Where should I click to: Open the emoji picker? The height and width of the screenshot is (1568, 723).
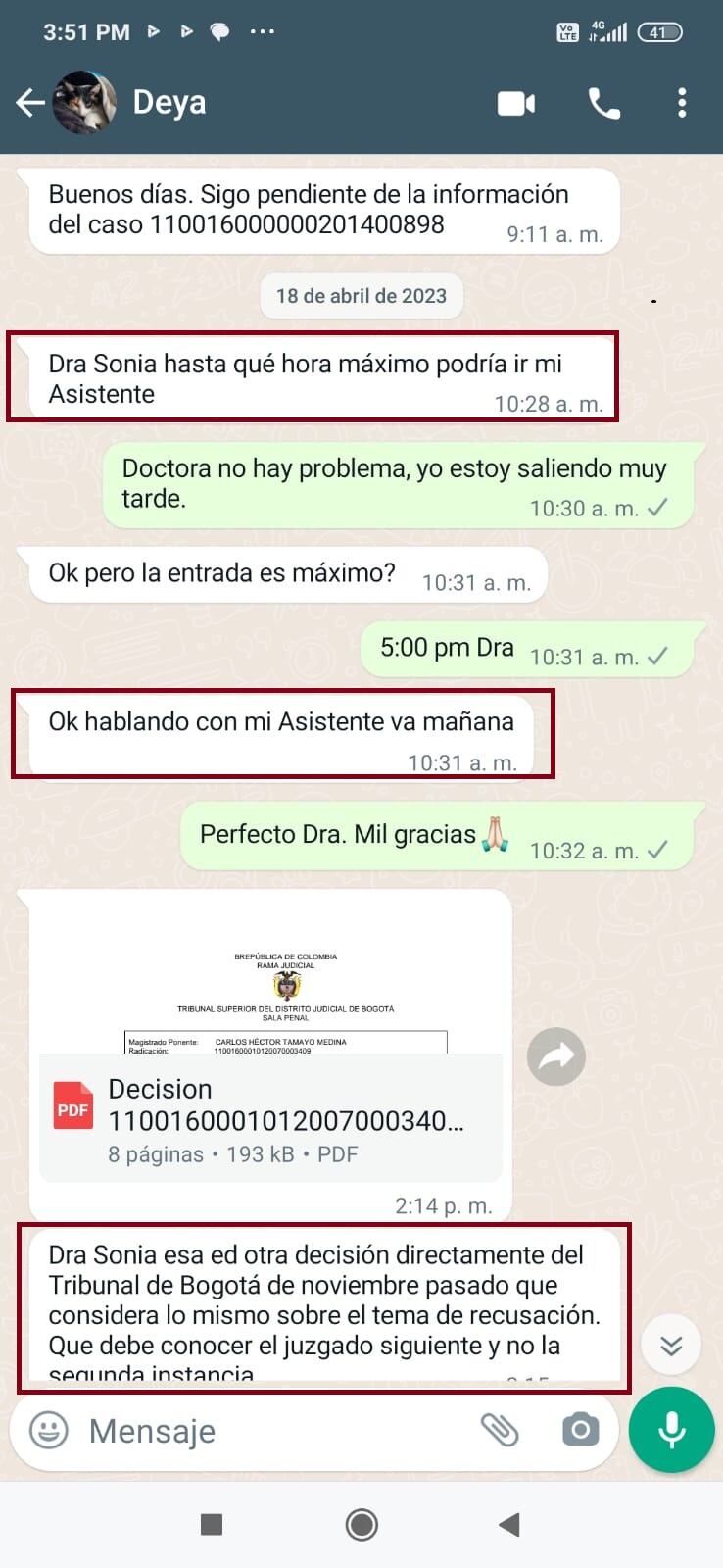click(49, 1431)
